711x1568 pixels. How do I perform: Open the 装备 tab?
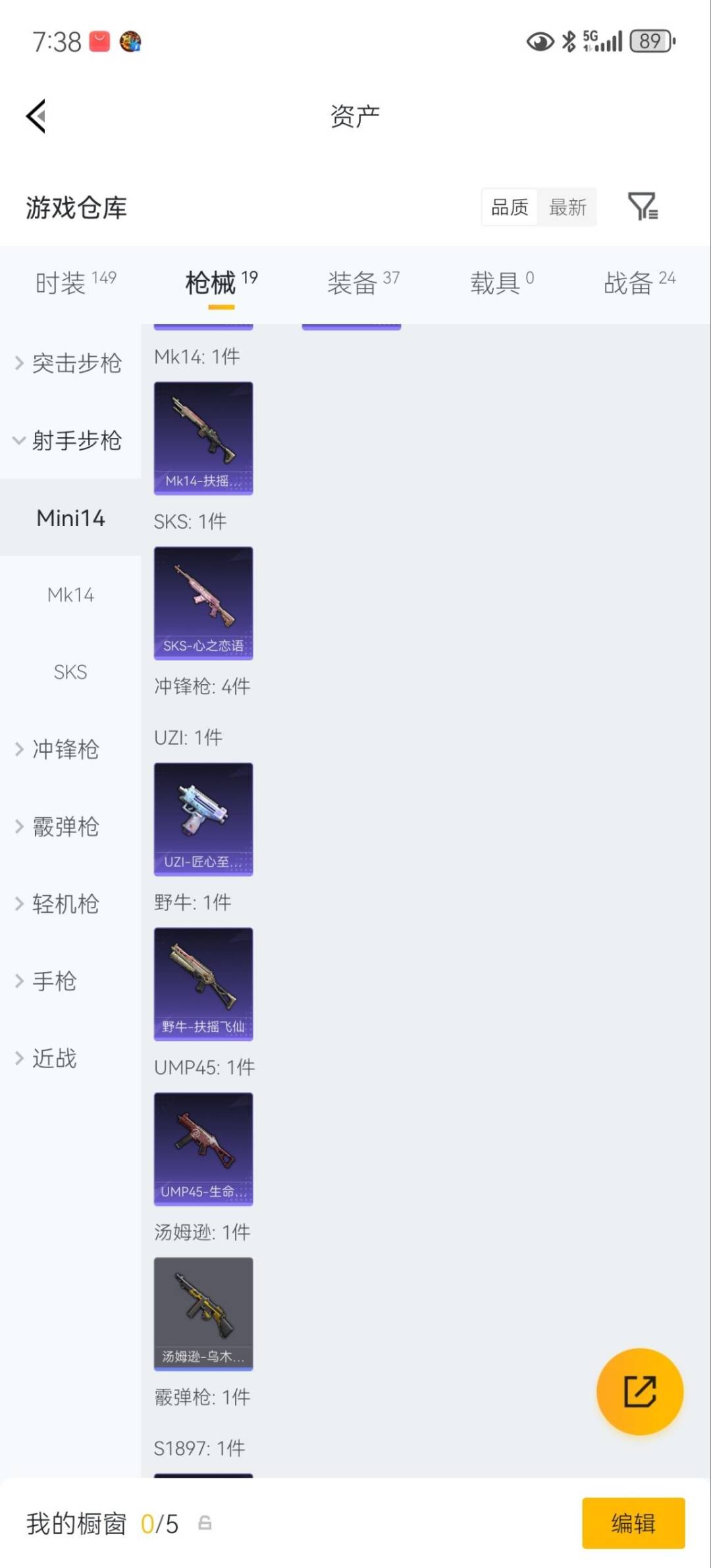(x=355, y=283)
